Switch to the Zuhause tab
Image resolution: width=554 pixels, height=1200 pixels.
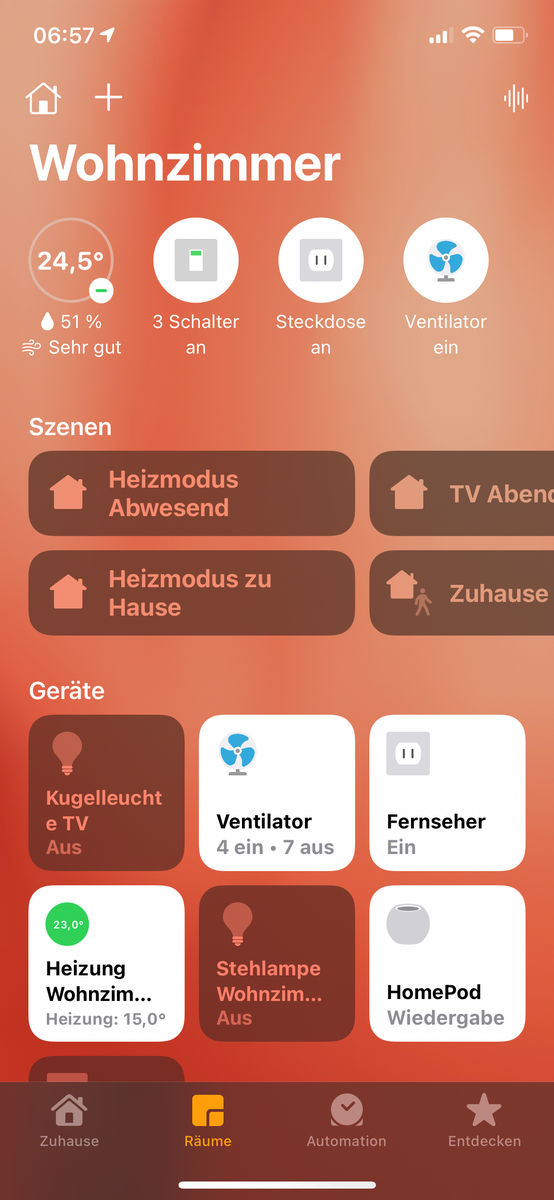coord(69,1120)
